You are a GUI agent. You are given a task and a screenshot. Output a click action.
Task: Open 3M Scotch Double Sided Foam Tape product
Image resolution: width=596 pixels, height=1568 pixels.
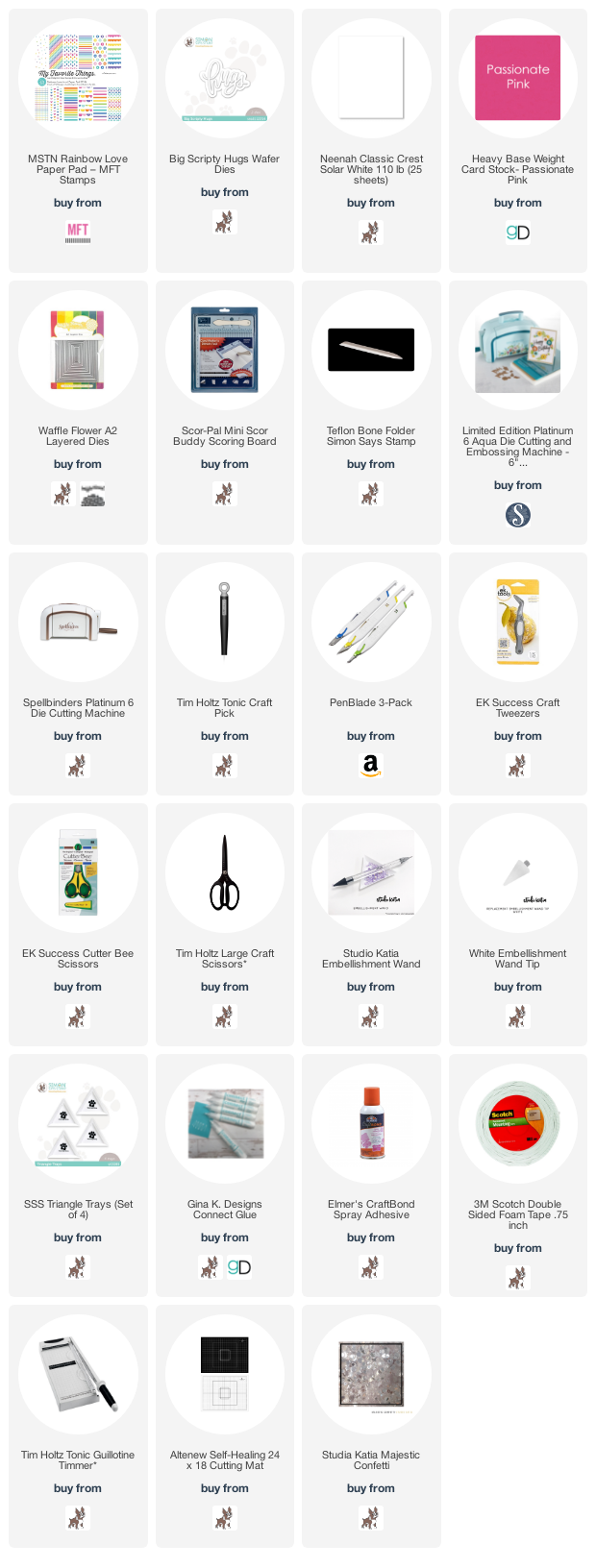click(517, 1123)
